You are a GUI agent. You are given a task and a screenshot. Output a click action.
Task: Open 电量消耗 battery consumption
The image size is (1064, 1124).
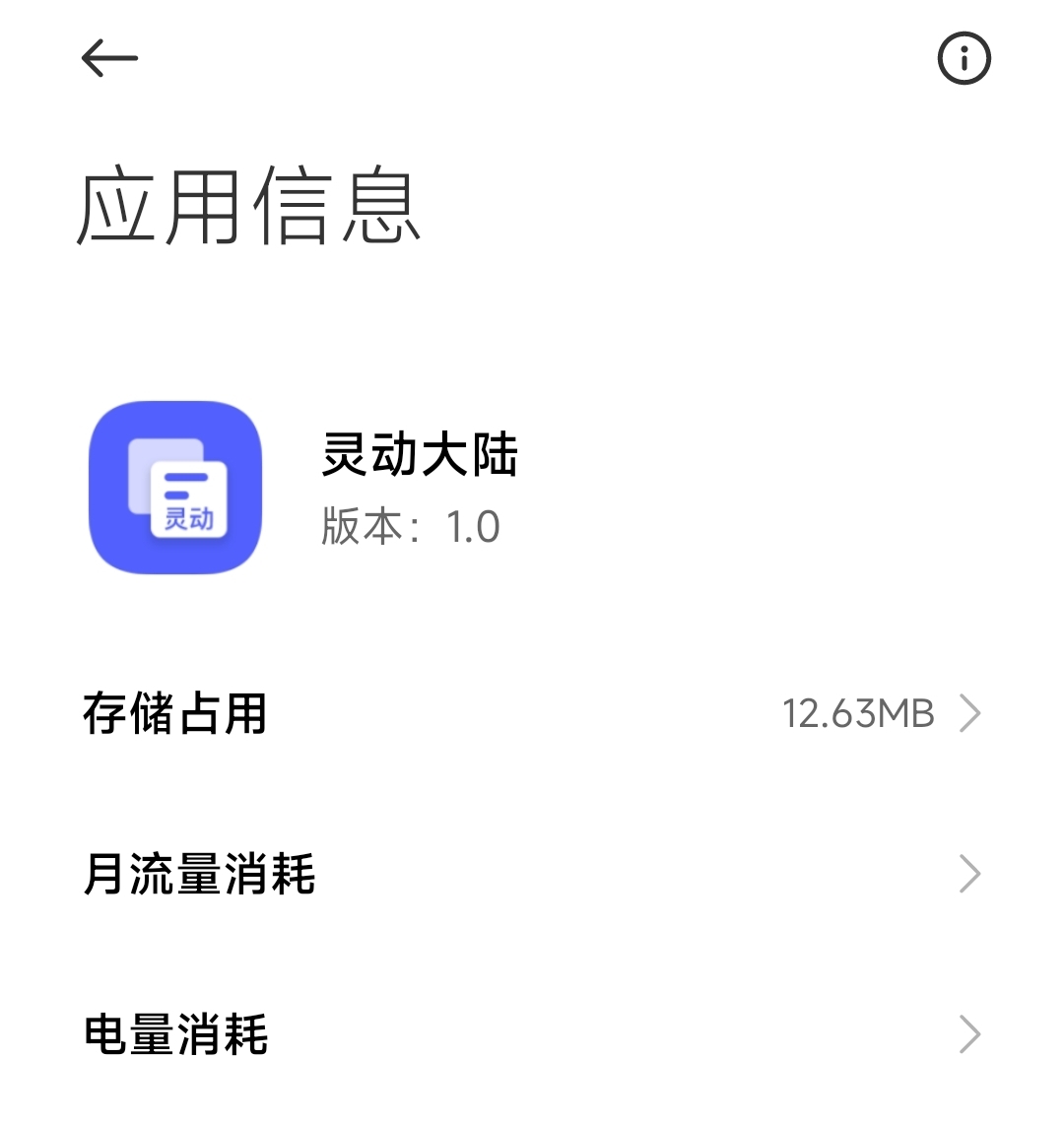532,1035
